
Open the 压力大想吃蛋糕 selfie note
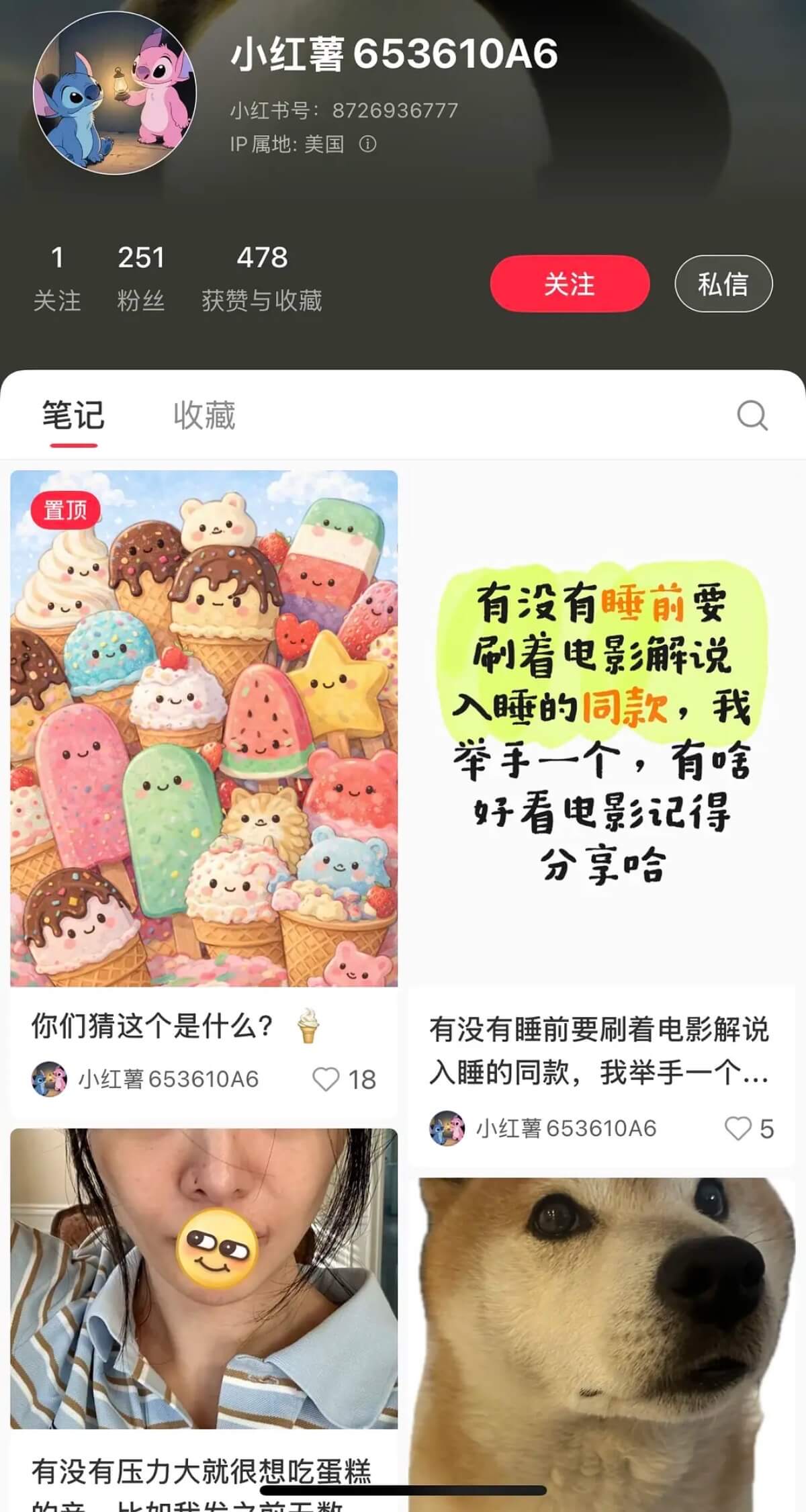(x=204, y=1278)
